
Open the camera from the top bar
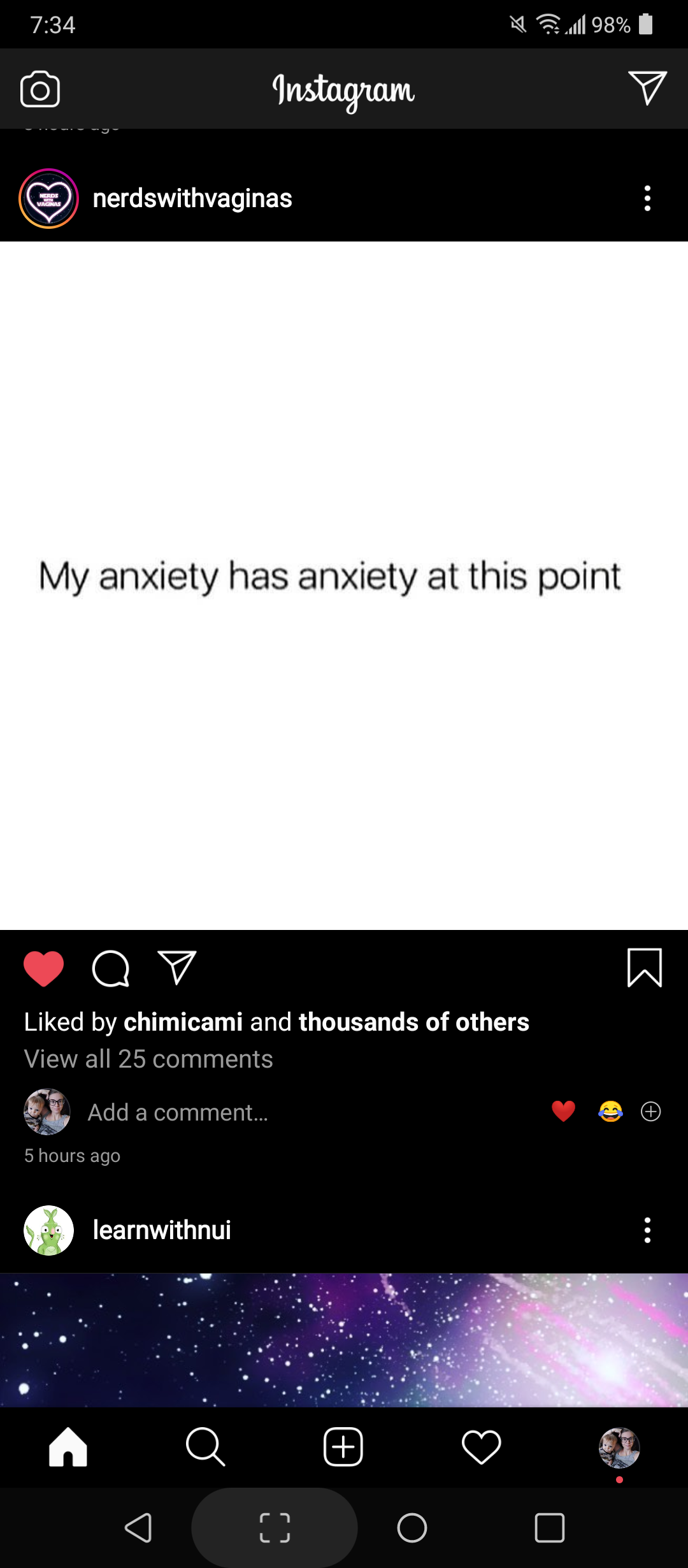click(40, 89)
